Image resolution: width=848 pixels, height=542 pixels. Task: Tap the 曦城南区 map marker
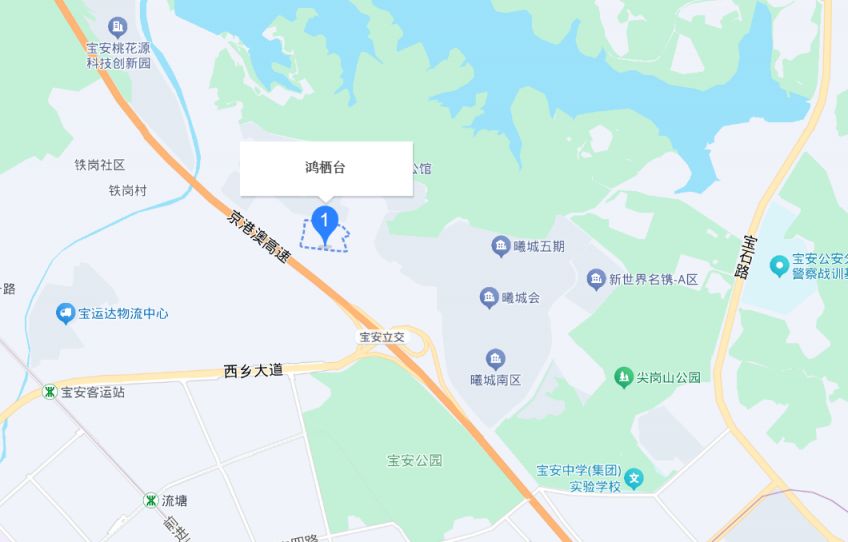pyautogui.click(x=495, y=359)
